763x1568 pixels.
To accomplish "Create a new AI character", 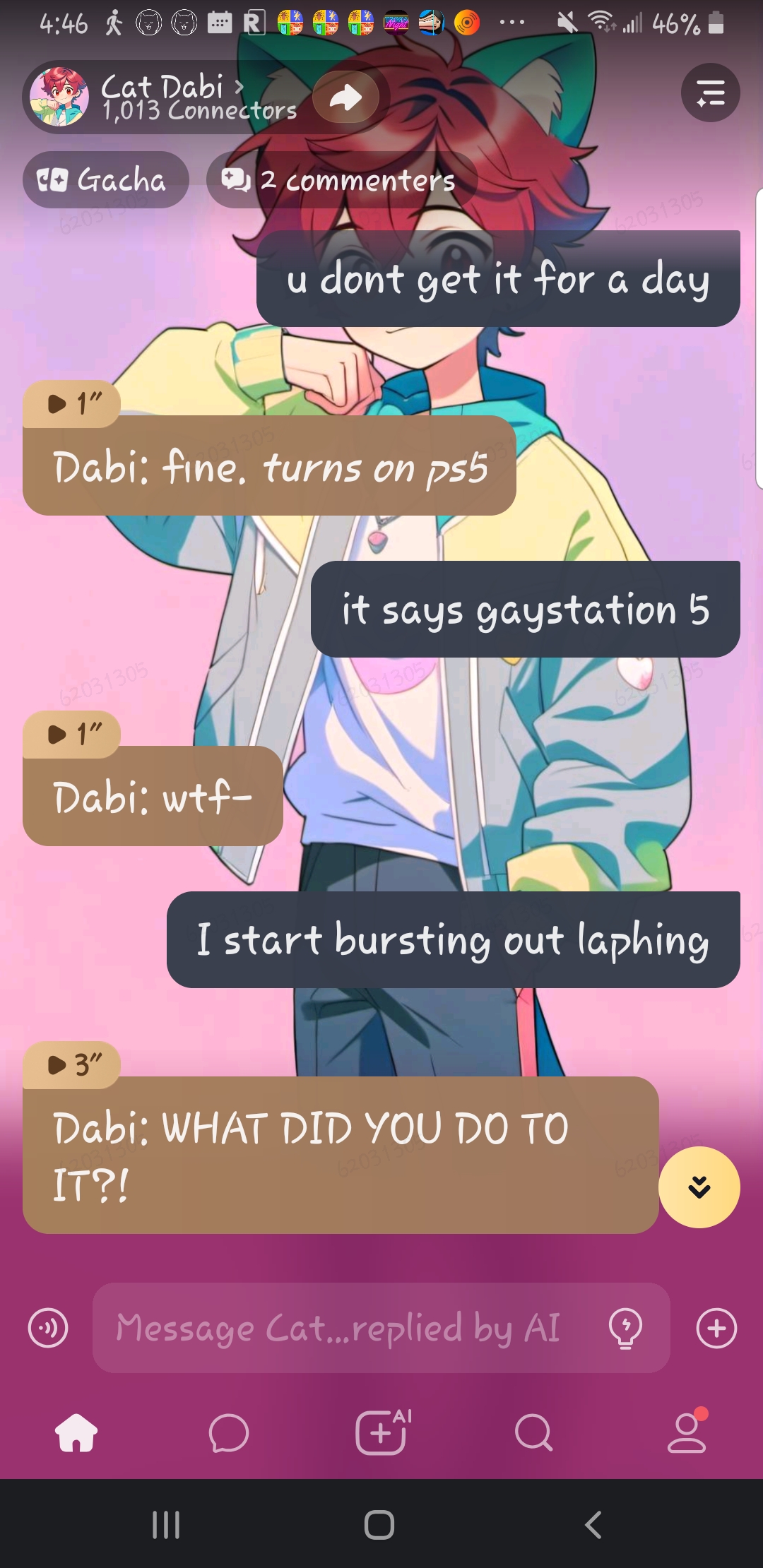I will 382,1432.
